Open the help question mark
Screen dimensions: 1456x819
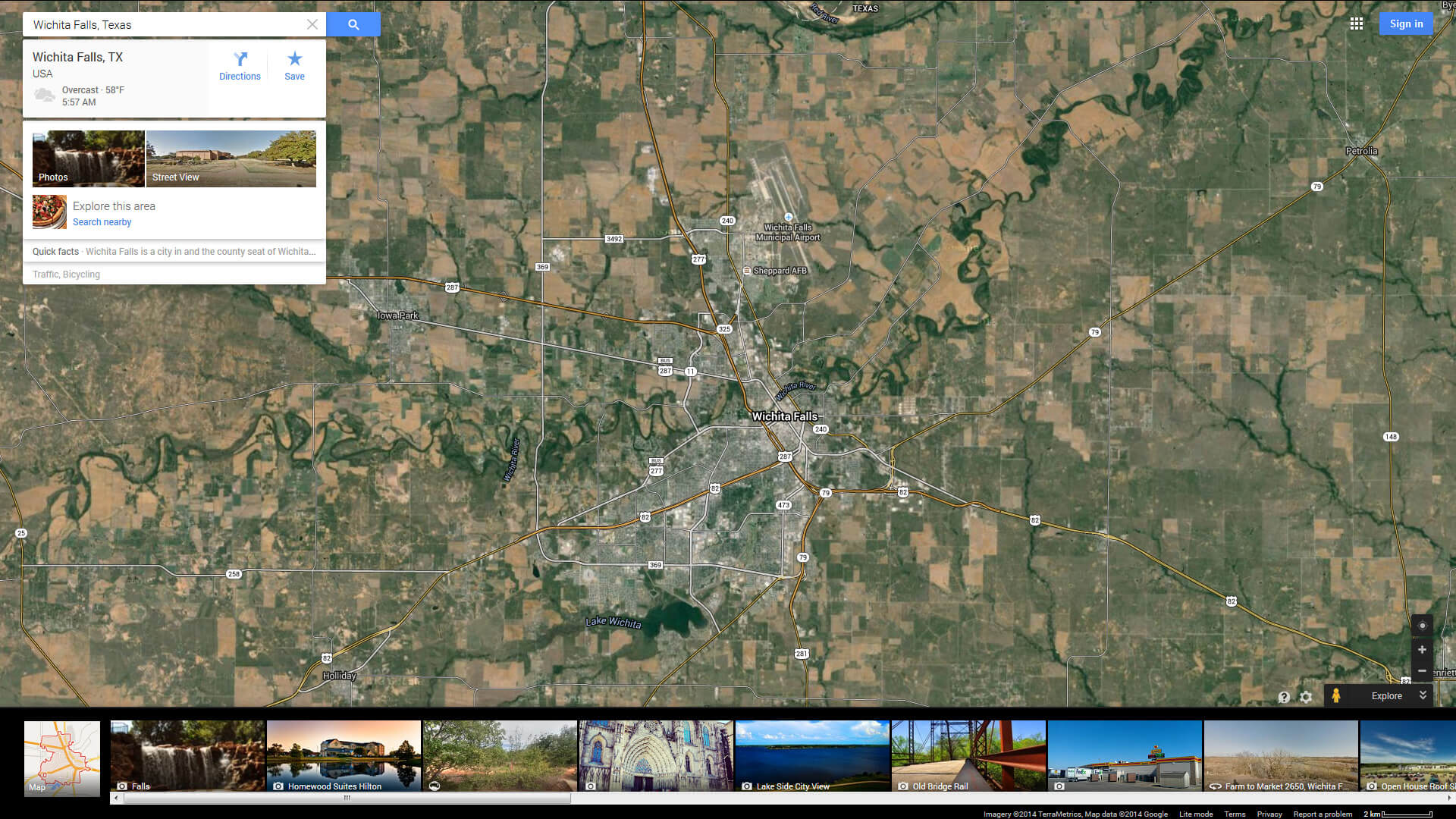click(1284, 697)
